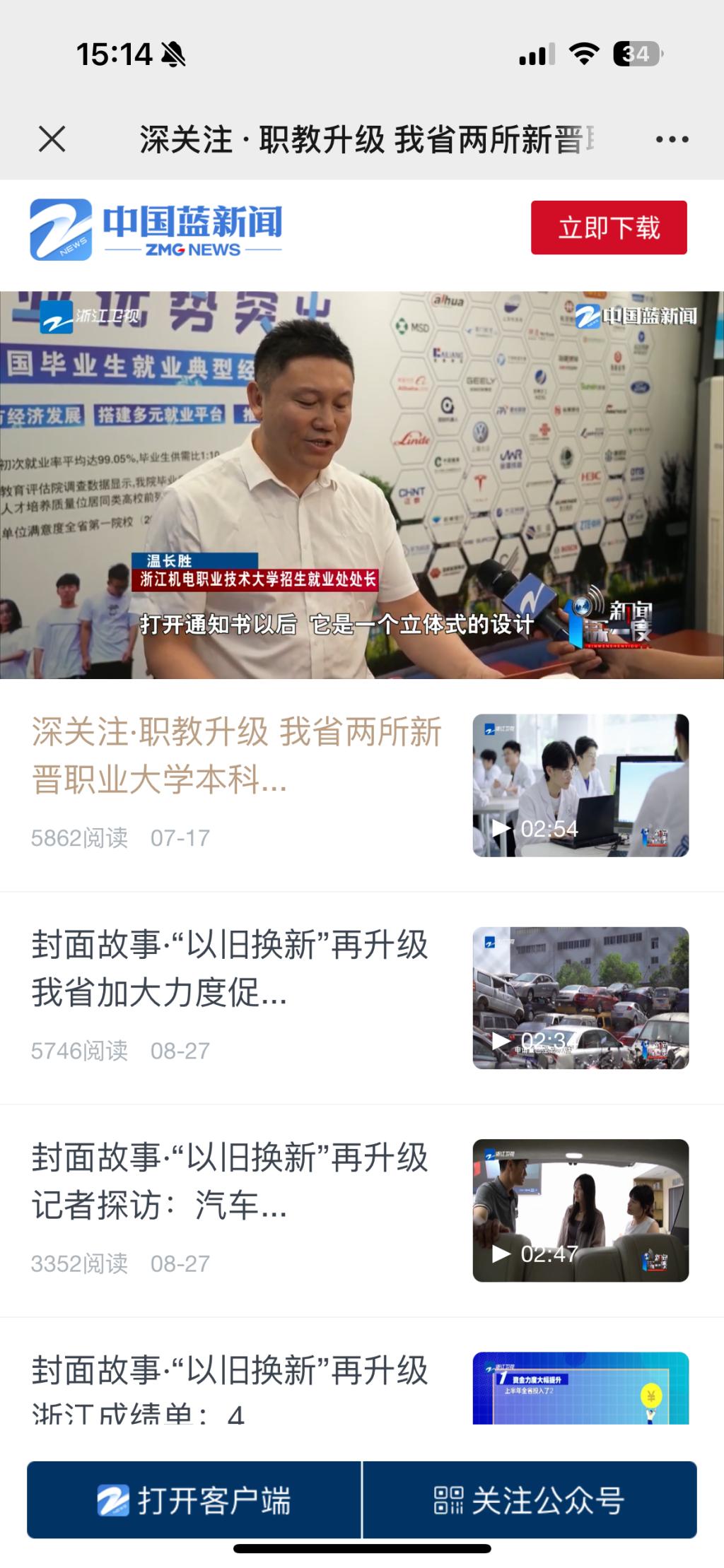Viewport: 724px width, 1568px height.
Task: Play the main video with 温长胜
Action: [x=362, y=485]
